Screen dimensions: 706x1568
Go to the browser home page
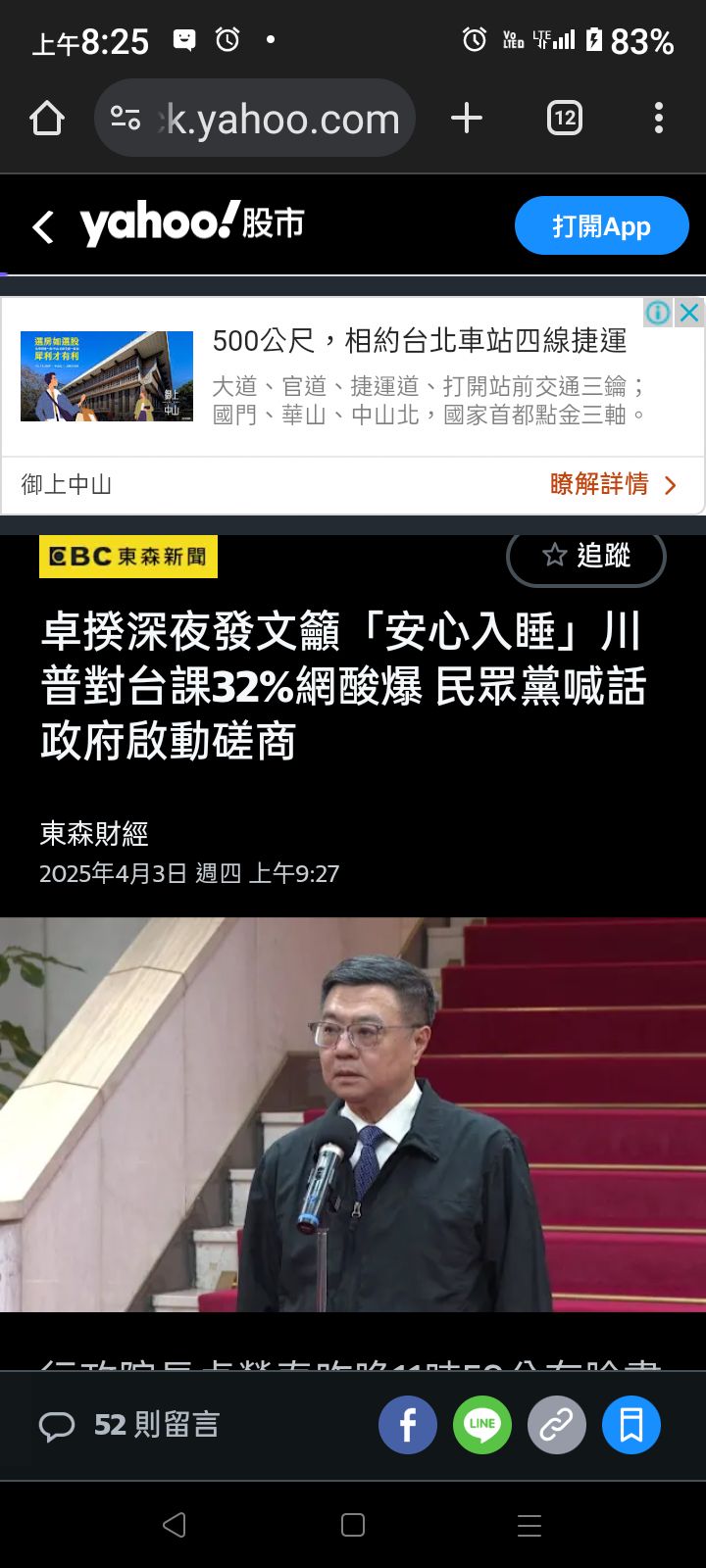47,119
